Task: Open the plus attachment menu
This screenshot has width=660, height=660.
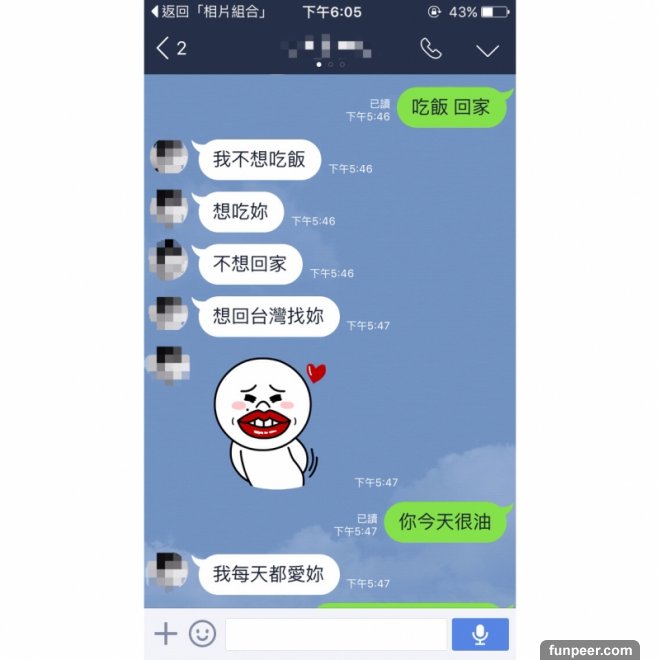Action: tap(165, 633)
